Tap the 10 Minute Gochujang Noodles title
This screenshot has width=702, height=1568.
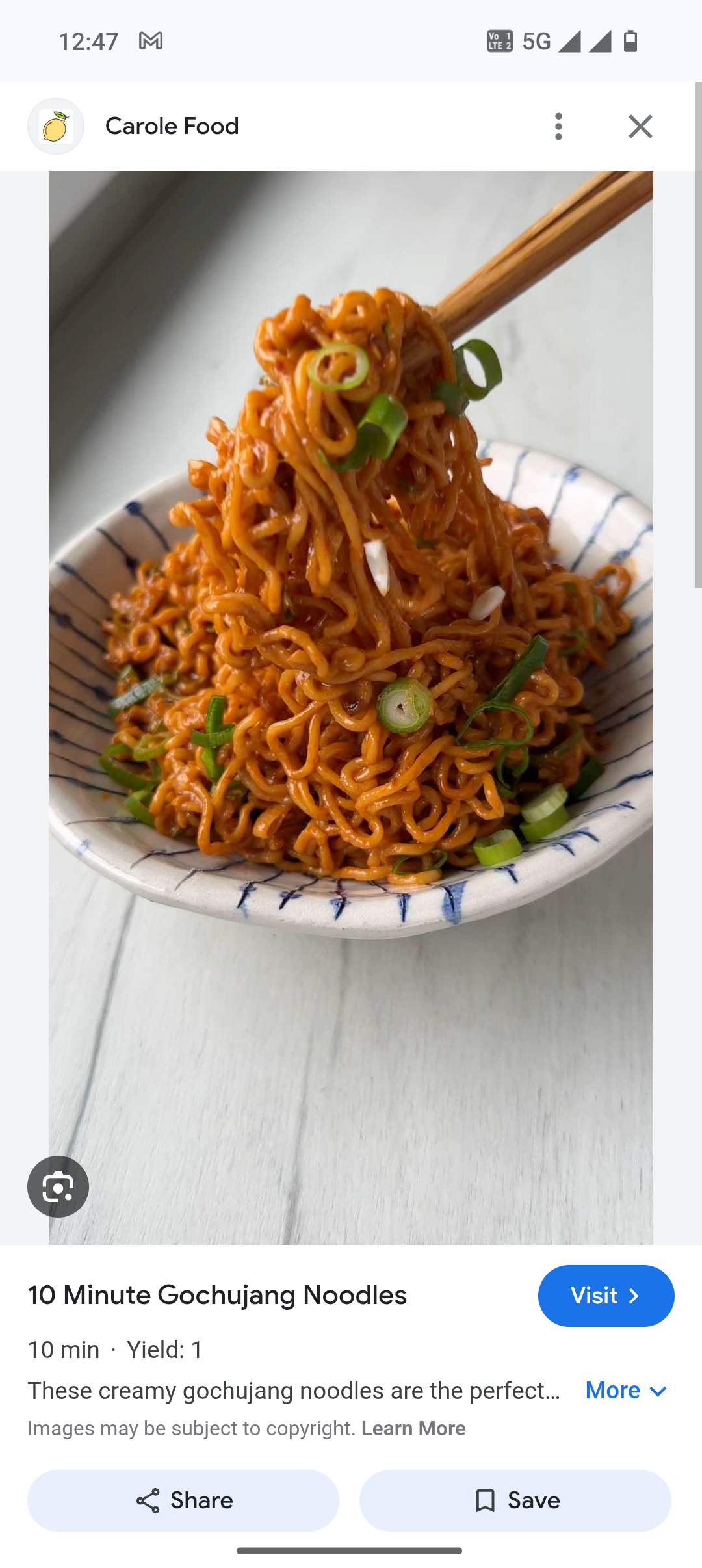(x=217, y=1295)
